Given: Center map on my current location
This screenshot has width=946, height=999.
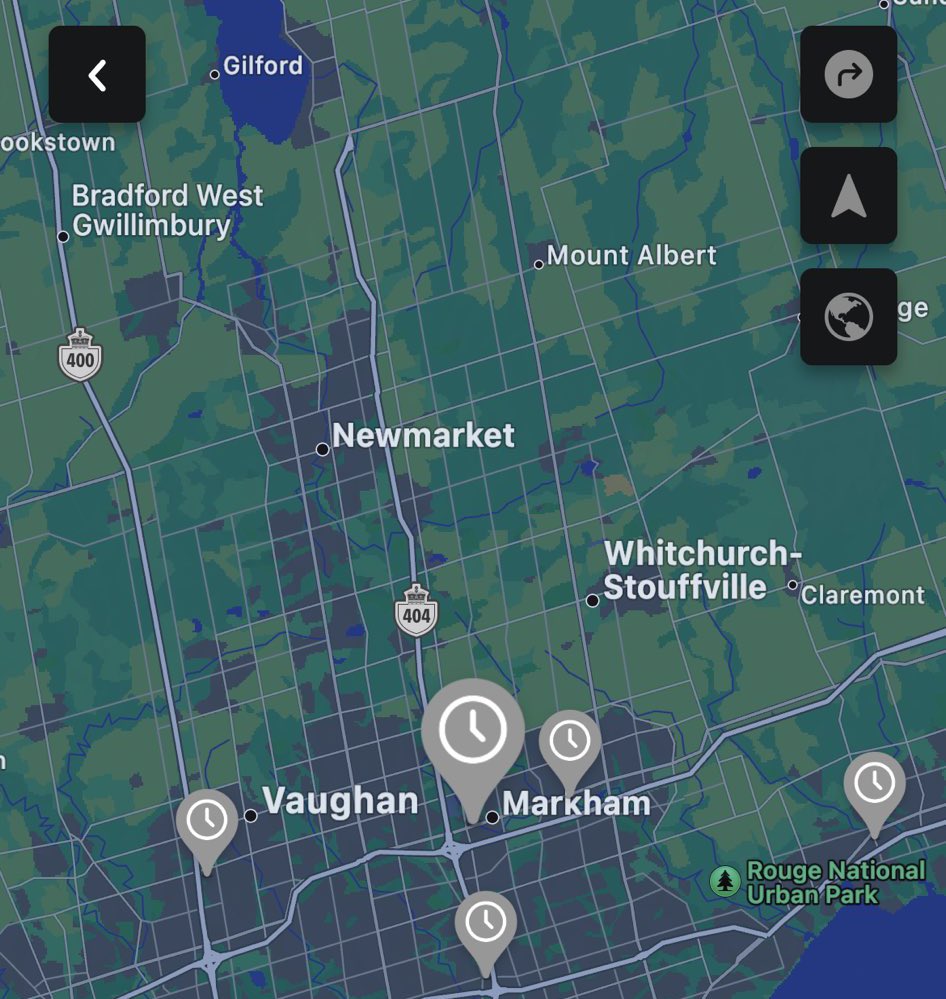Looking at the screenshot, I should pyautogui.click(x=848, y=196).
